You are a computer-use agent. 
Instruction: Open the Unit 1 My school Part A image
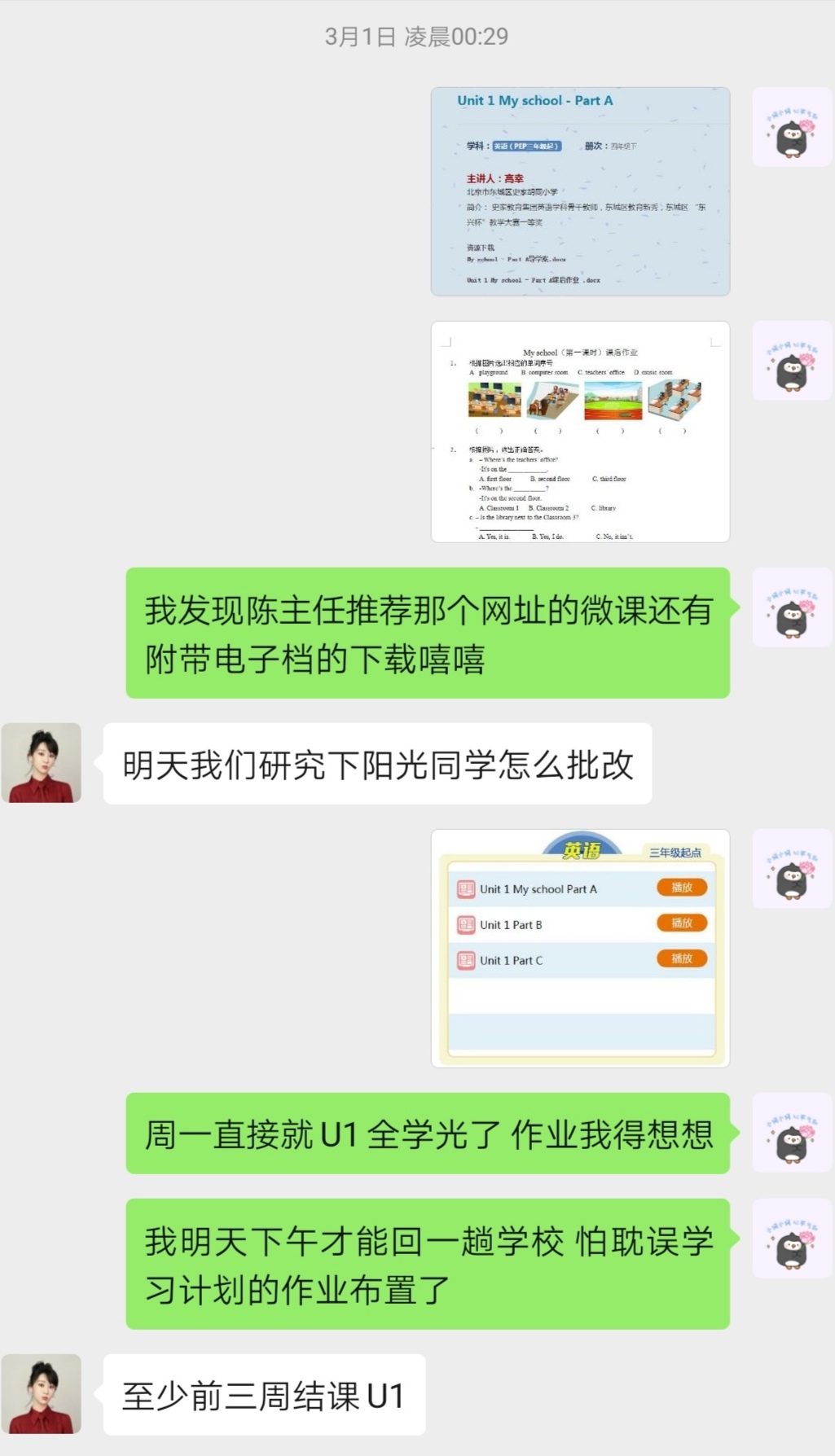pyautogui.click(x=580, y=191)
